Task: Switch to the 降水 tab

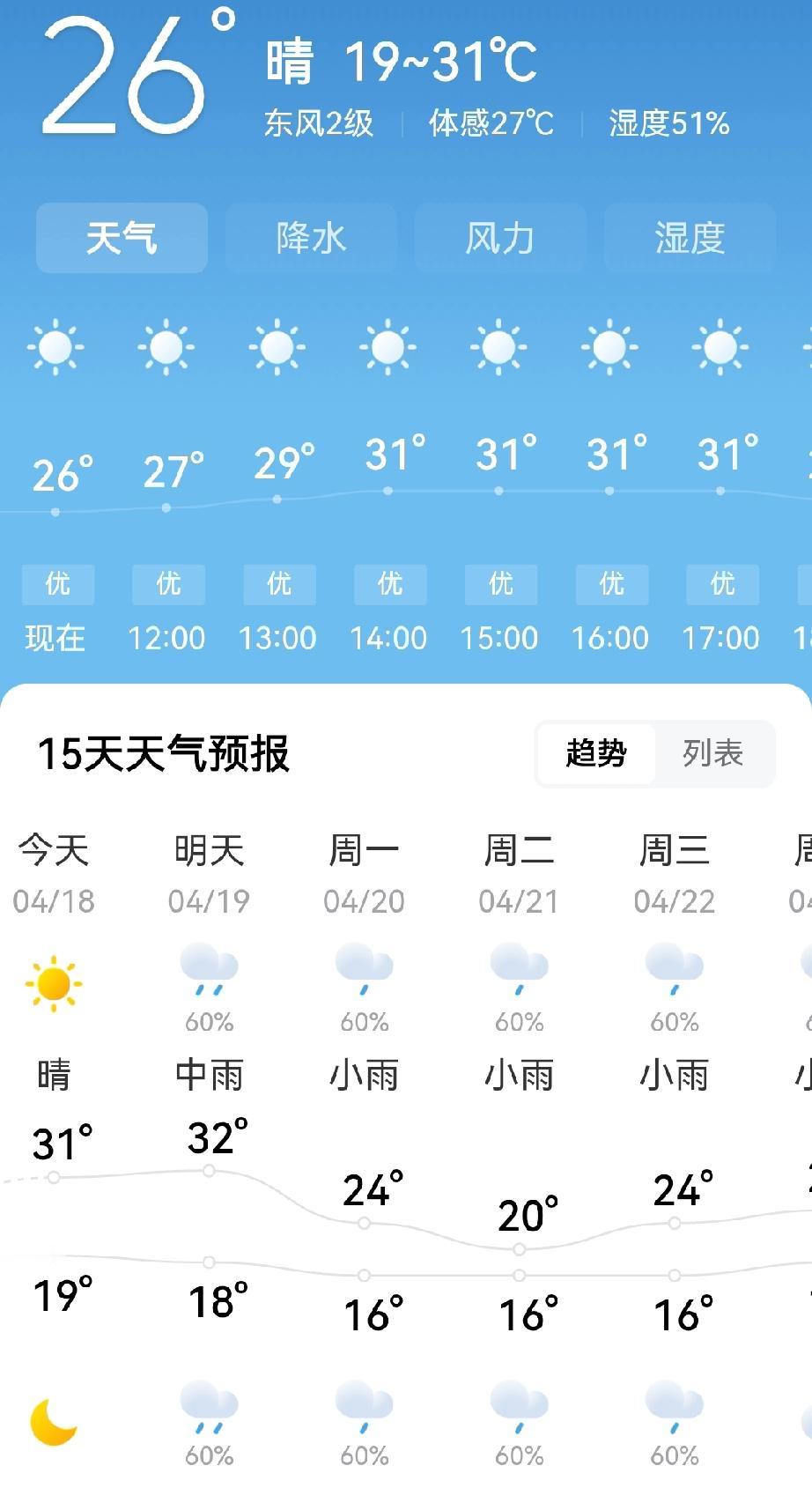Action: point(311,237)
